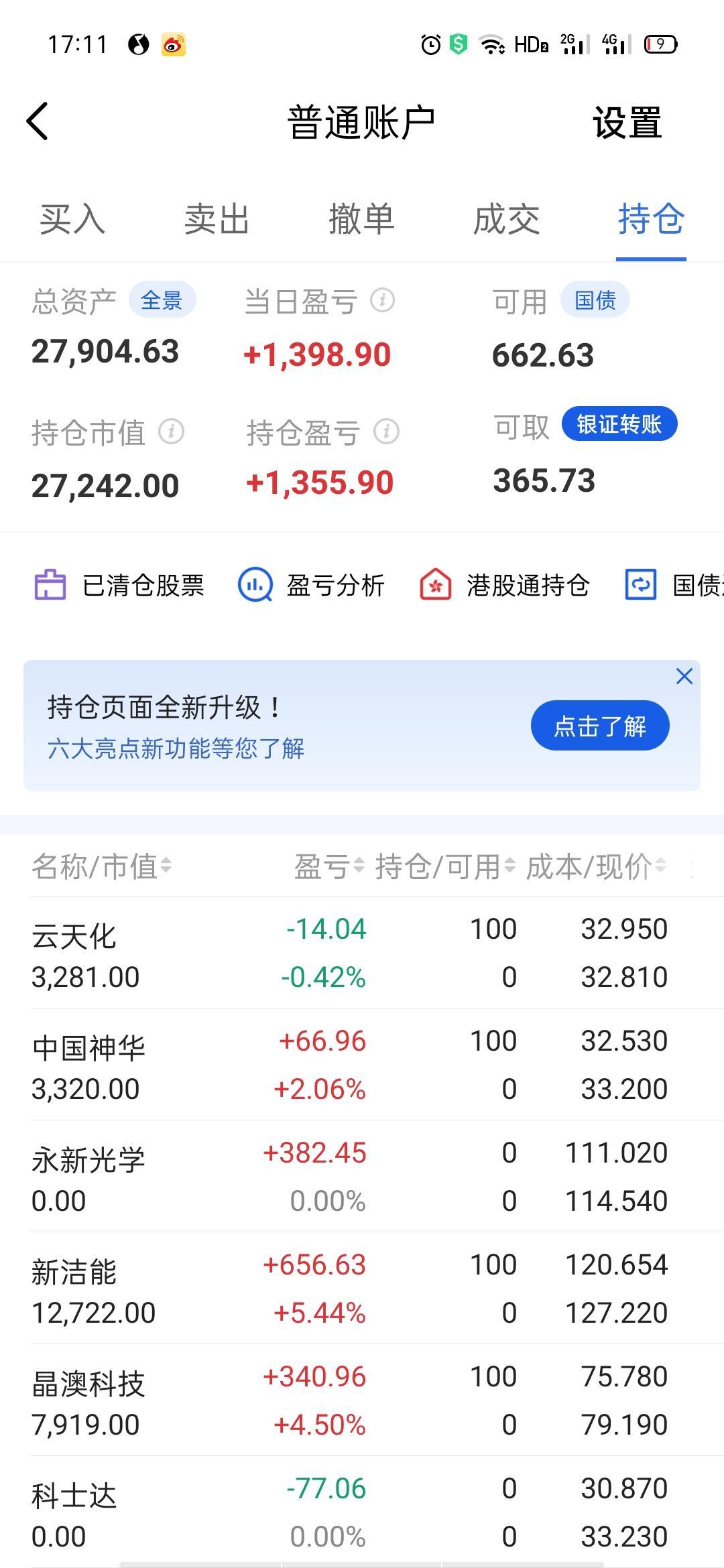
Task: Dismiss the 持仓页面全新升级 banner
Action: point(684,676)
